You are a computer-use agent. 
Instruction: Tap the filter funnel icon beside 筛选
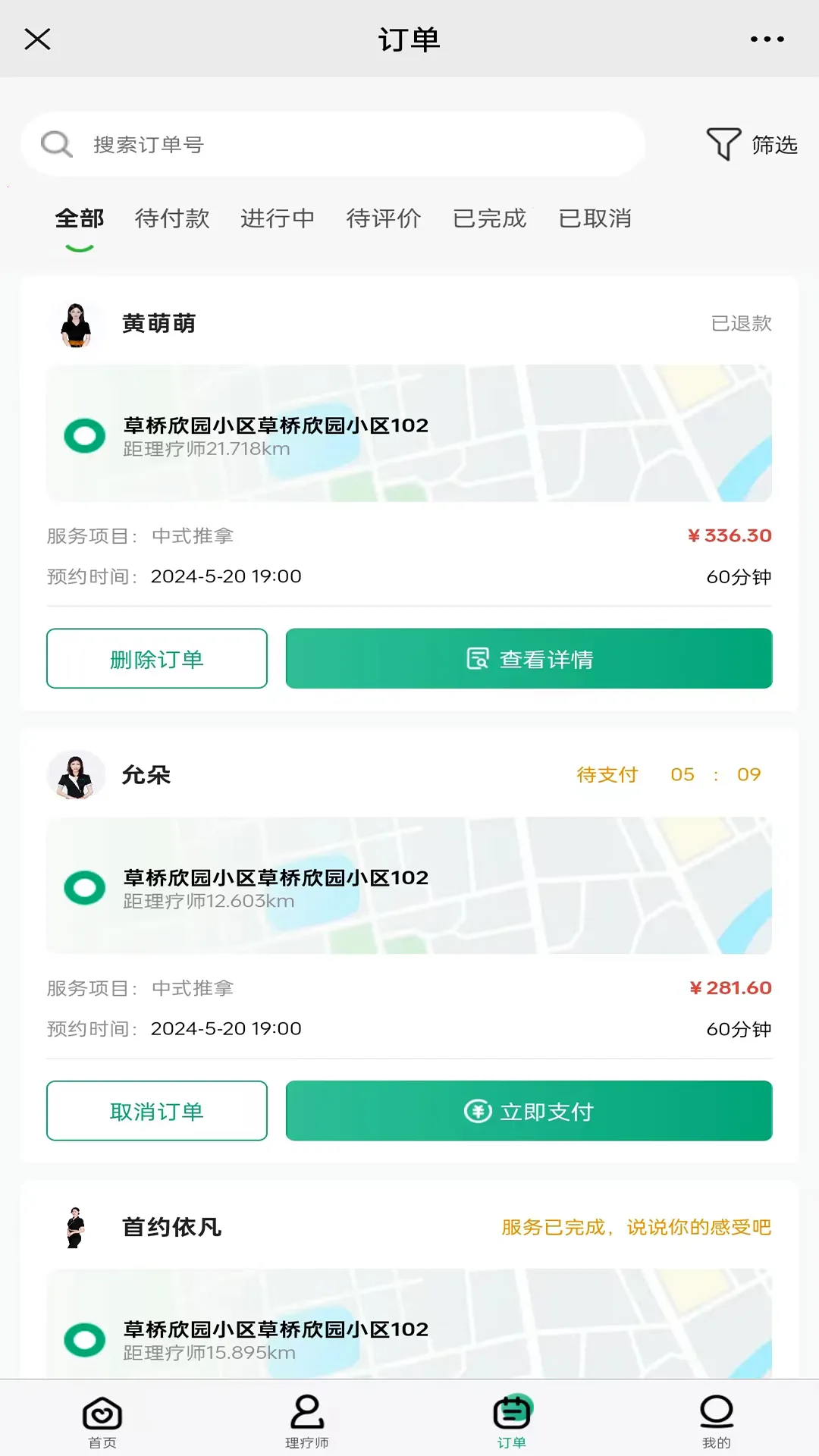pyautogui.click(x=723, y=143)
